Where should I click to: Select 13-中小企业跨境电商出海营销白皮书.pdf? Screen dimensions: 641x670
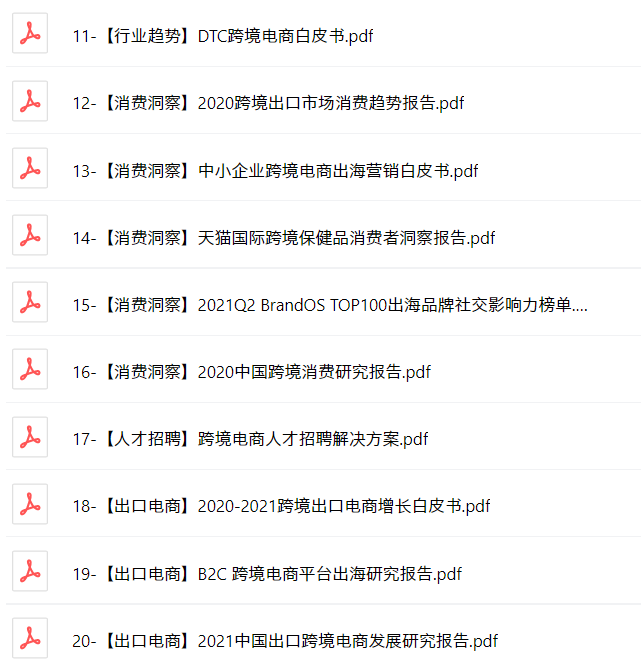coord(275,170)
